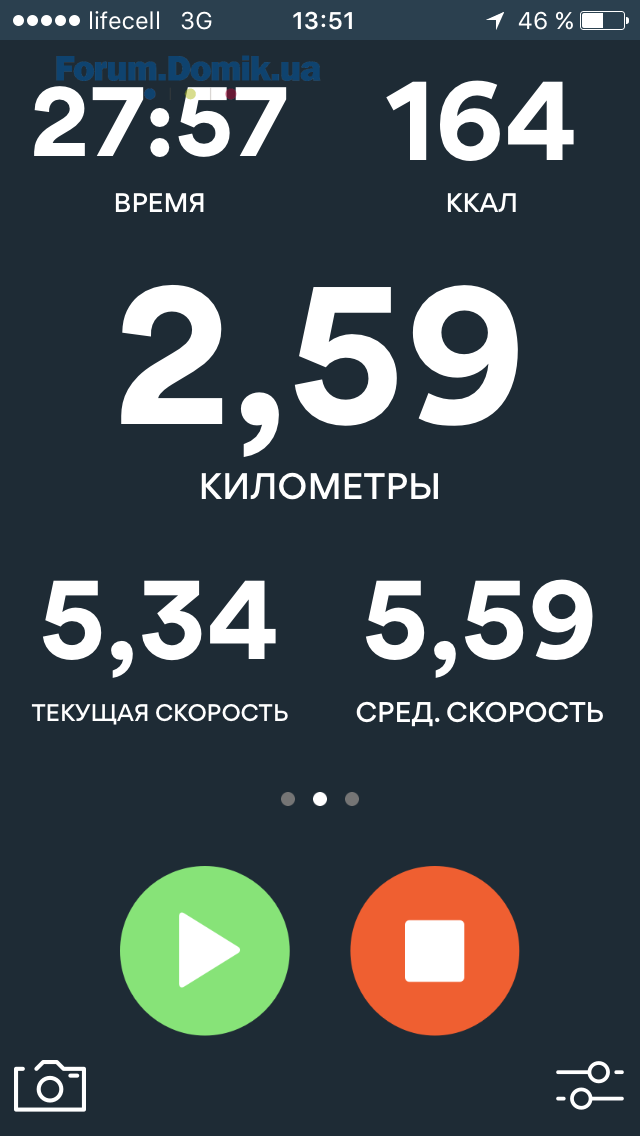Stop the workout with the orange button
Screen dimensions: 640x1136
[435, 951]
